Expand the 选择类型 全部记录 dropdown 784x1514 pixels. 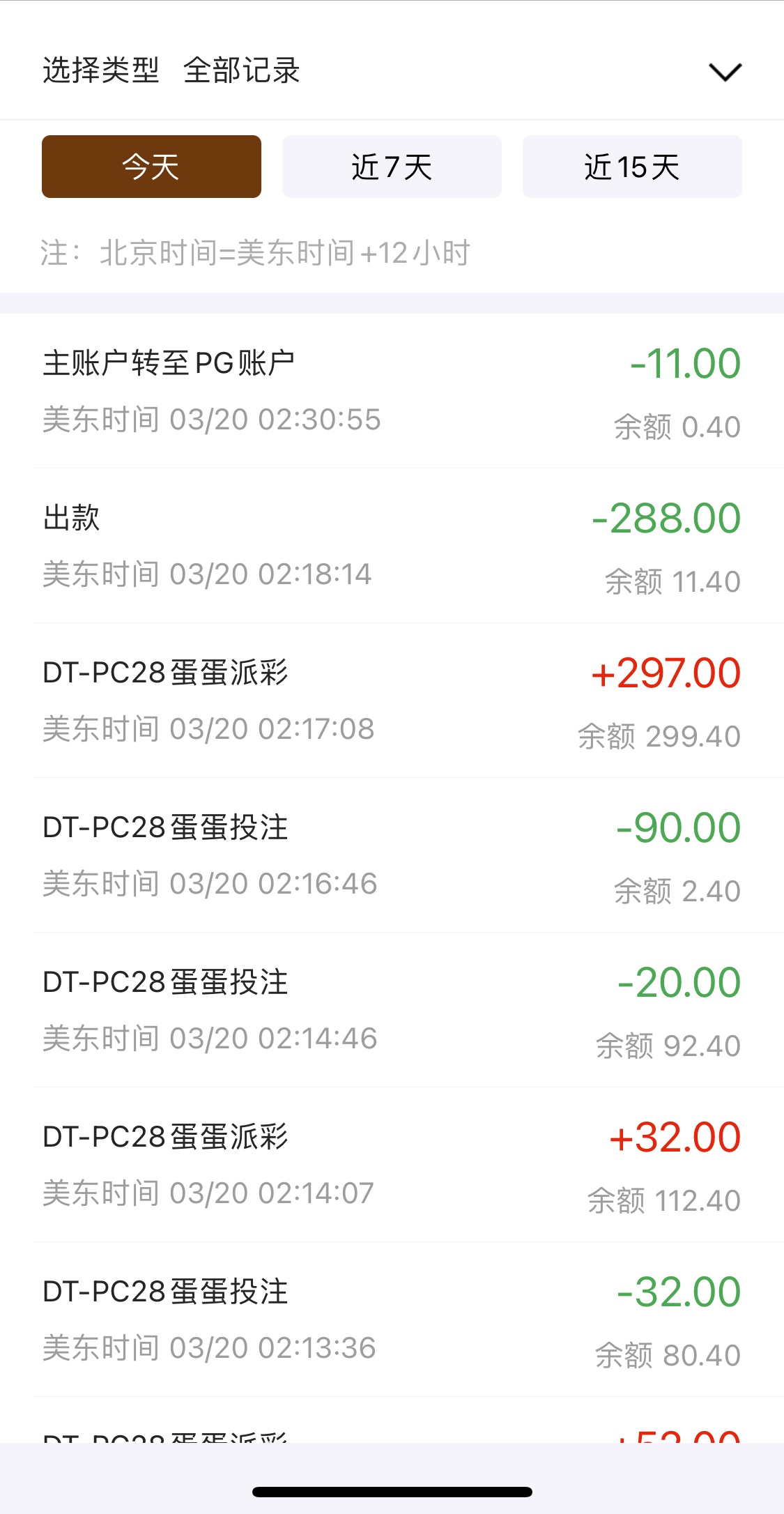(x=725, y=71)
